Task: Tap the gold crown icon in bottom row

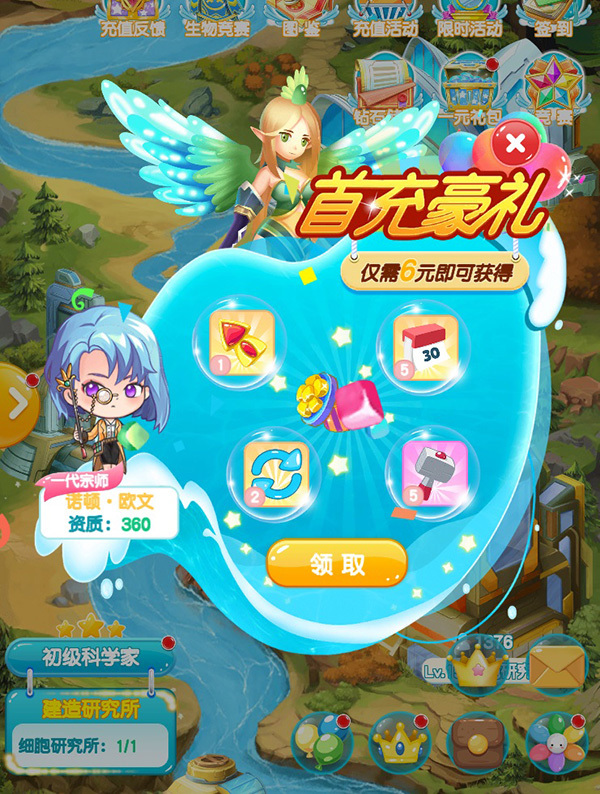Action: [x=400, y=743]
